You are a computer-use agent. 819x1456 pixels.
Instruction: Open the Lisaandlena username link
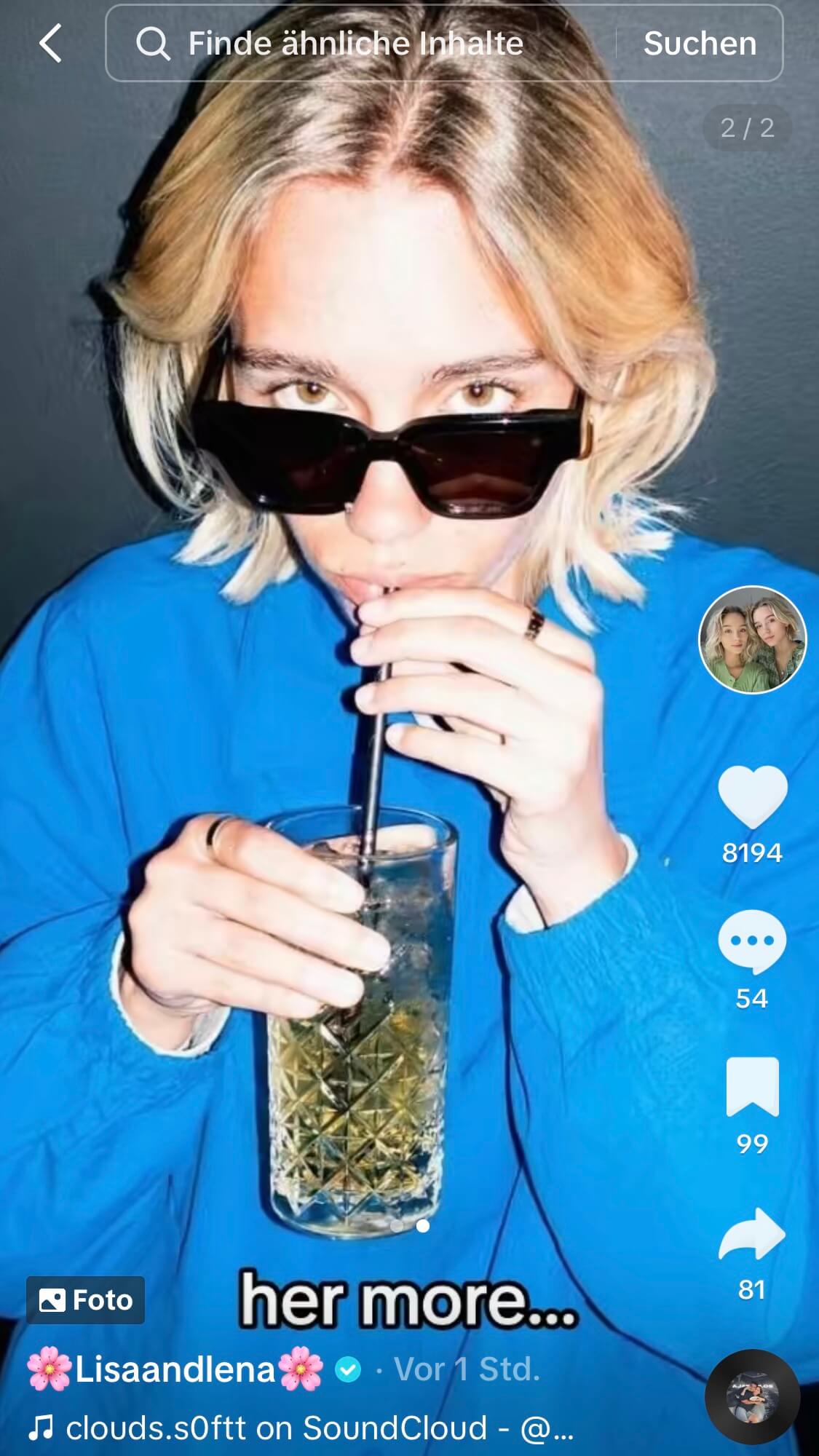pos(175,1370)
